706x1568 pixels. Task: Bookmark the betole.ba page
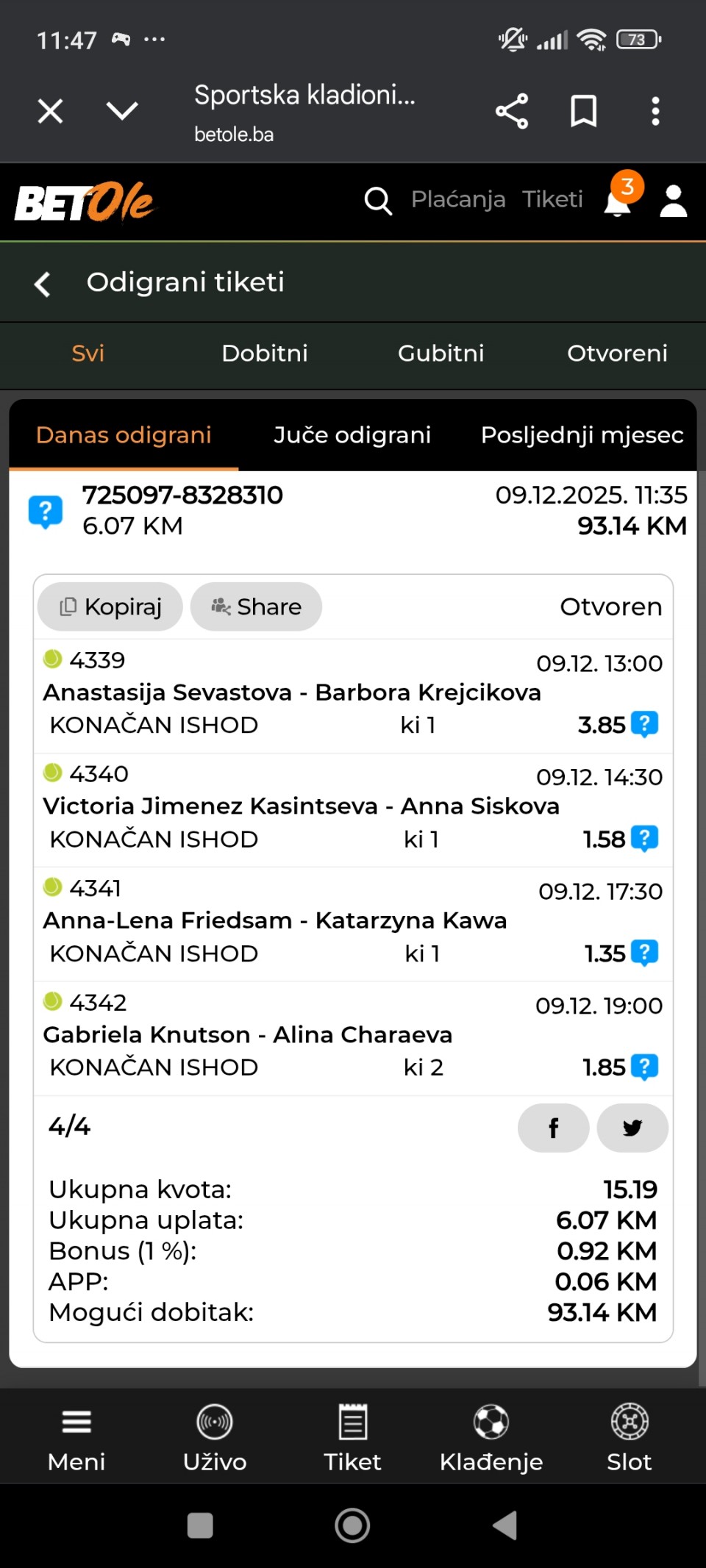pyautogui.click(x=584, y=112)
